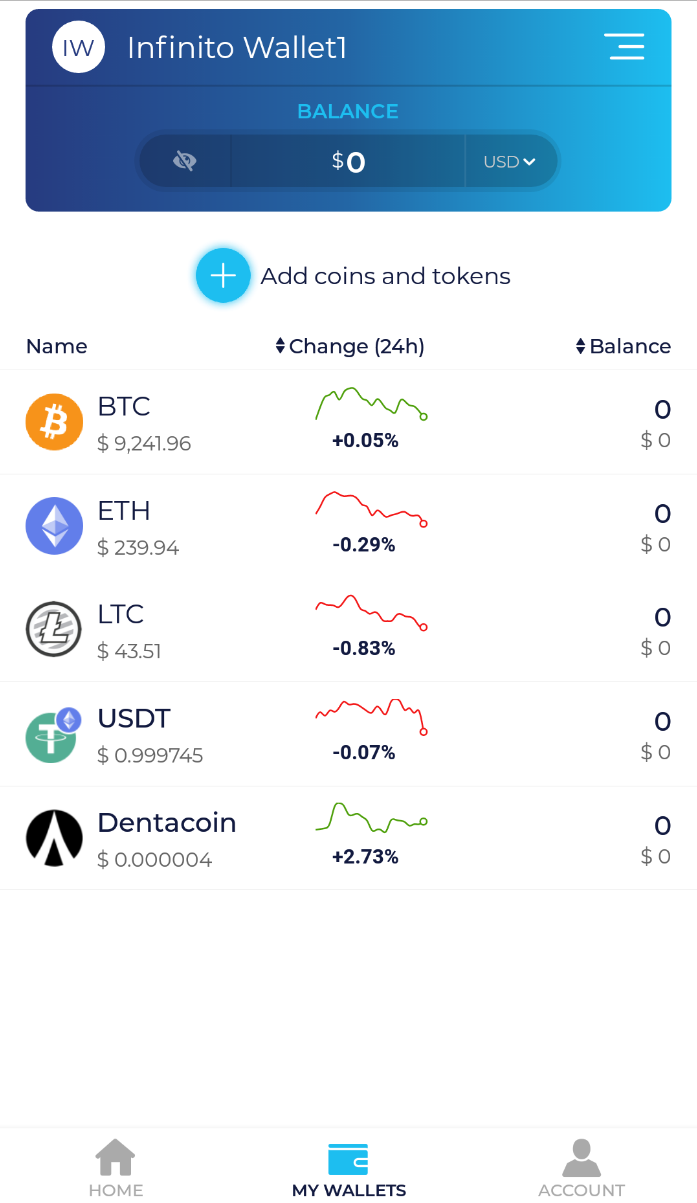Open the LTC wallet row
Screen dimensions: 697x1203
pyautogui.click(x=348, y=631)
